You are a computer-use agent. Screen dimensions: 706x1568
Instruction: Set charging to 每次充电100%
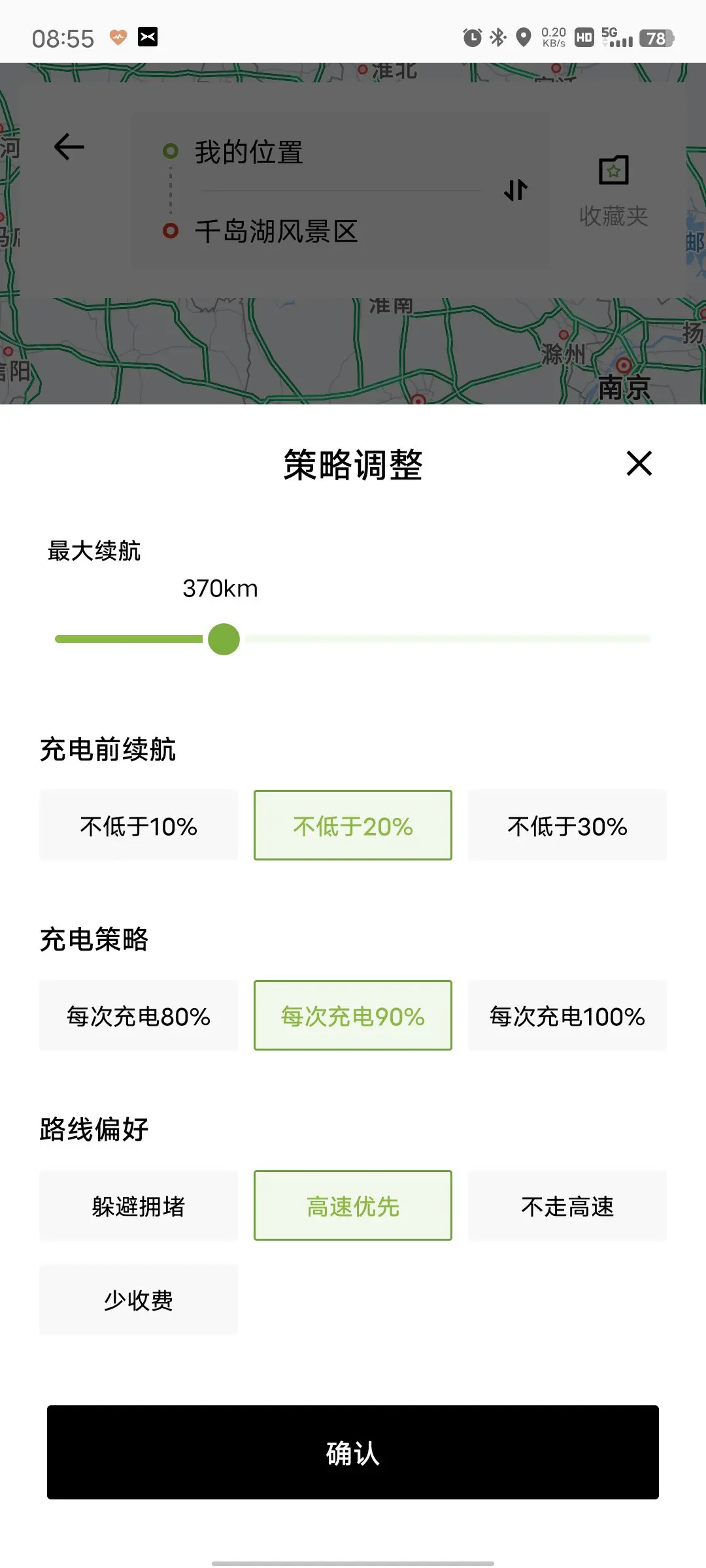567,1015
